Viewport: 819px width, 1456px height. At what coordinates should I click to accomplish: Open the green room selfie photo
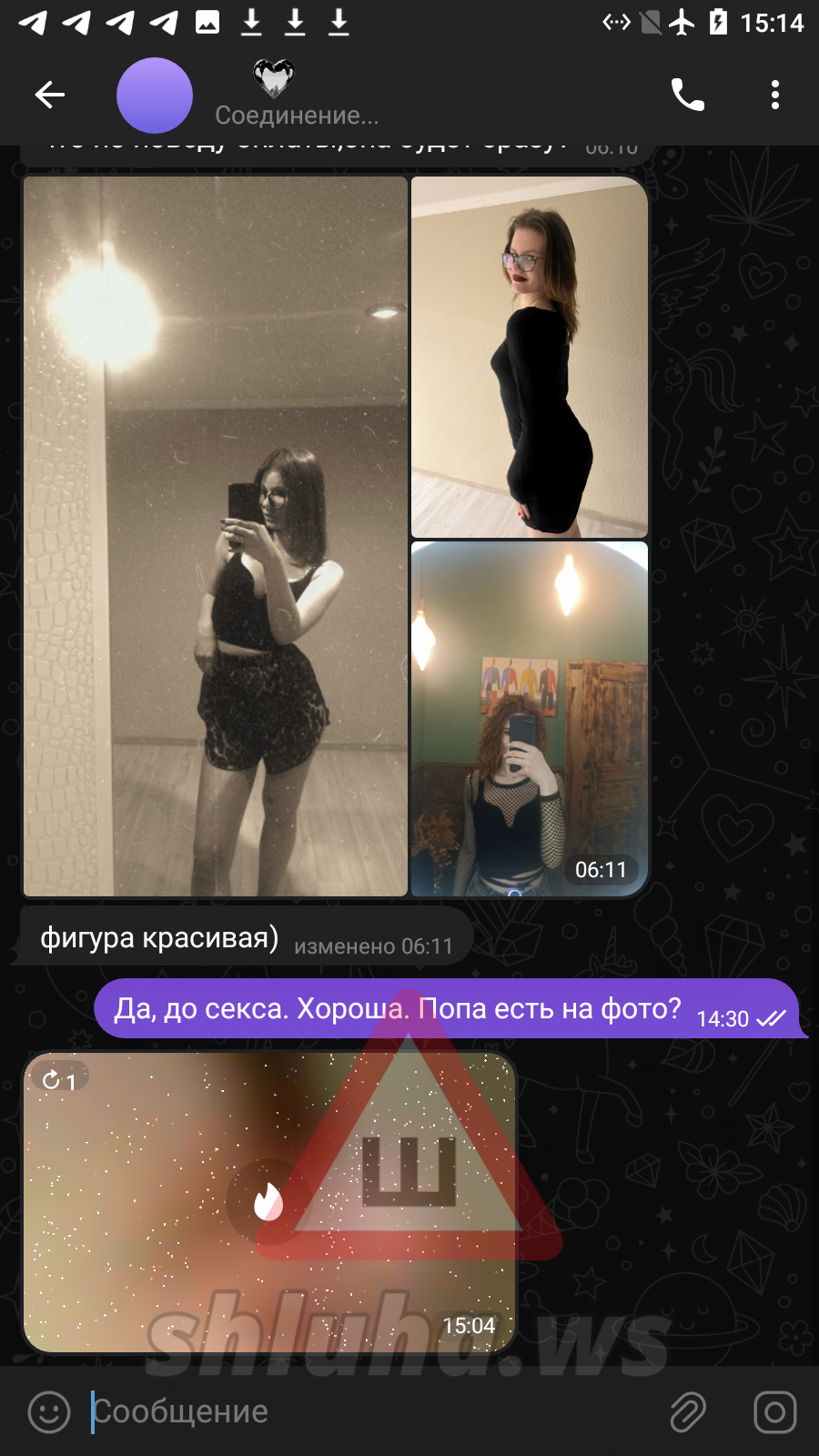[530, 719]
